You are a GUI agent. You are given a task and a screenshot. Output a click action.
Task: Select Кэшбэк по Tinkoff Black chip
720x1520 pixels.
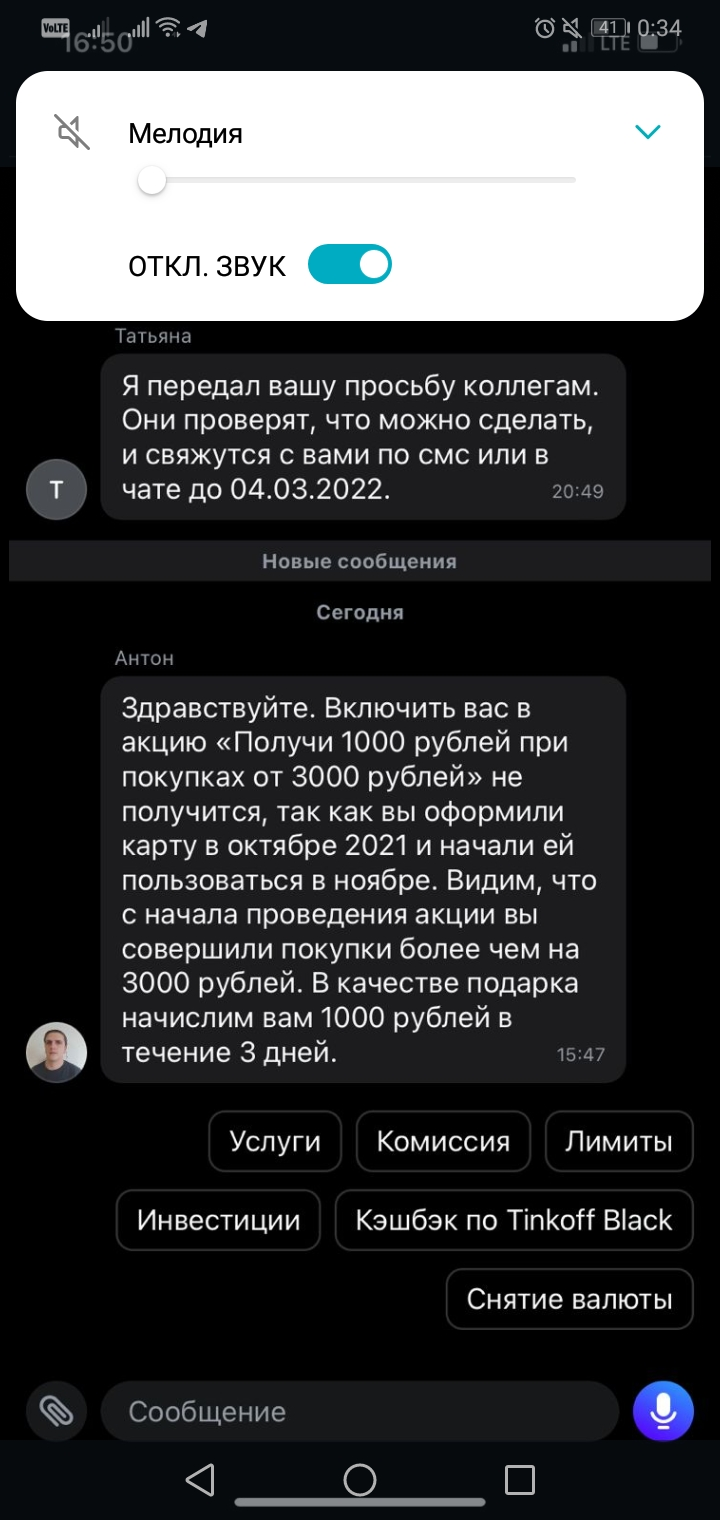514,1220
